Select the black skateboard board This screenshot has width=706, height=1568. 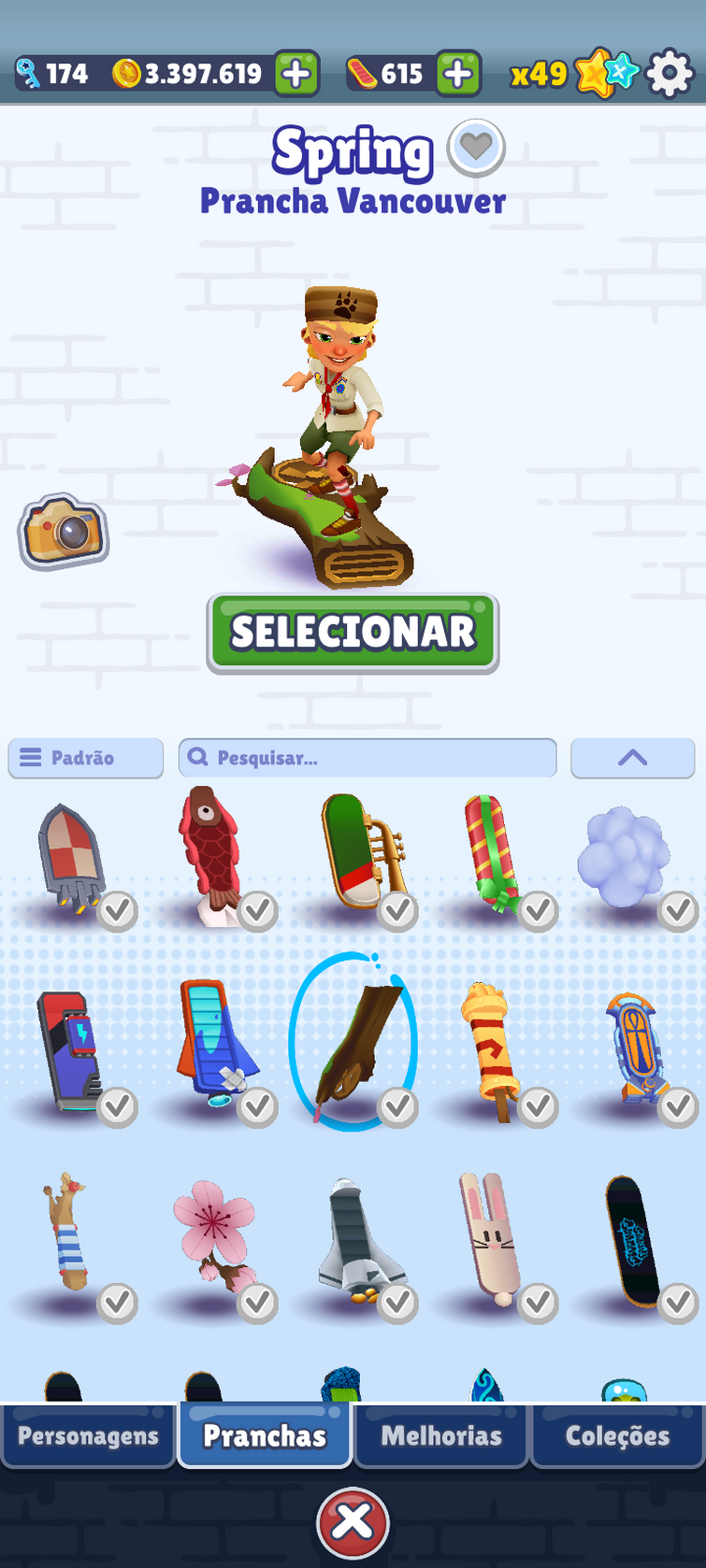click(633, 1238)
